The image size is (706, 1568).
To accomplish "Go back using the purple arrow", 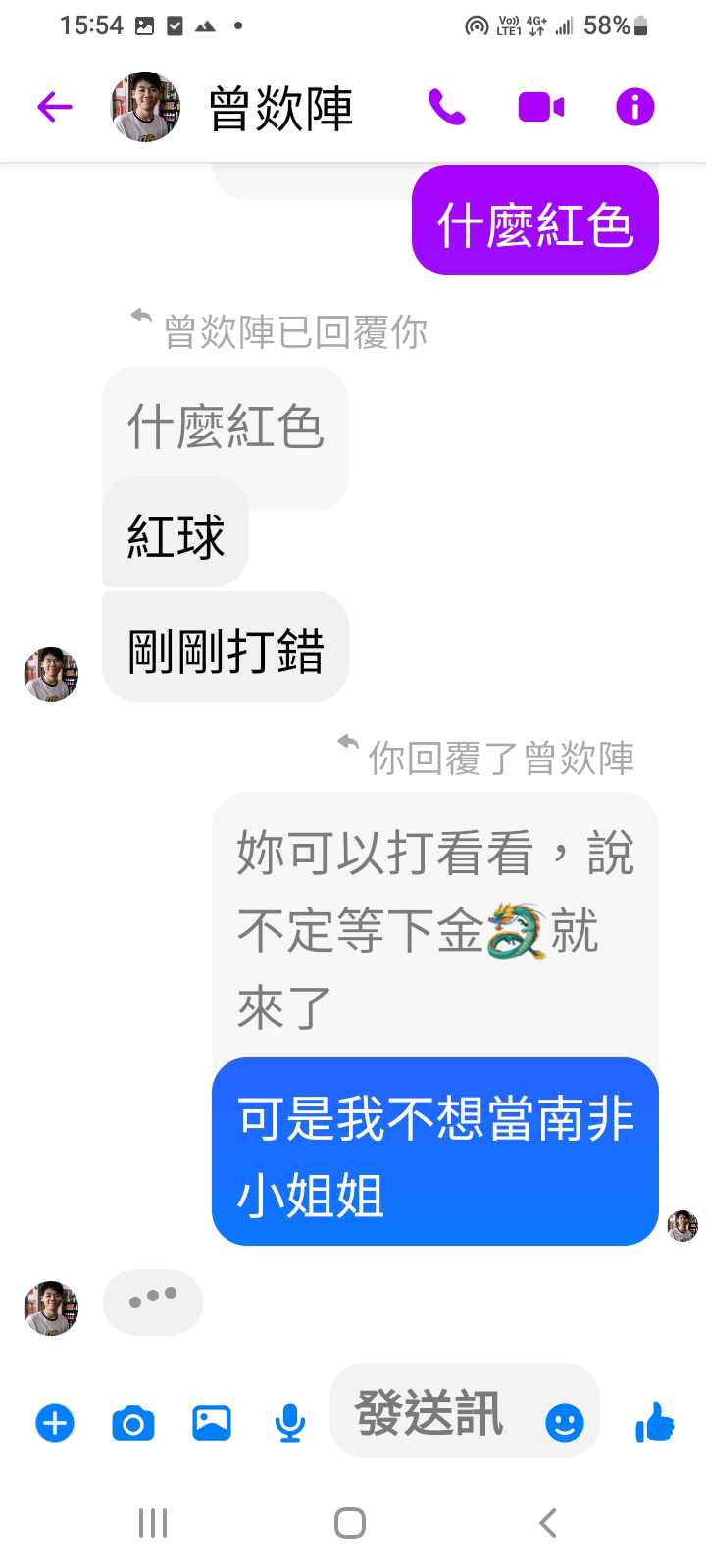I will (x=55, y=107).
